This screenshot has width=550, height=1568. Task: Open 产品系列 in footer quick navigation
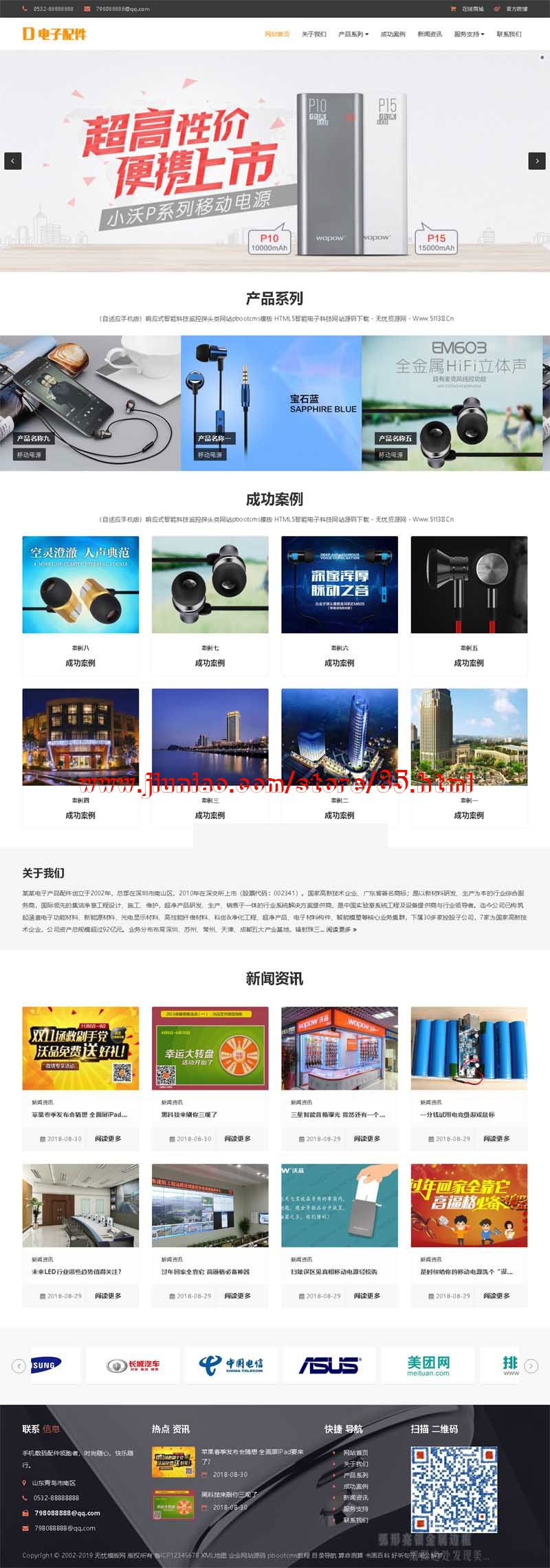355,1475
